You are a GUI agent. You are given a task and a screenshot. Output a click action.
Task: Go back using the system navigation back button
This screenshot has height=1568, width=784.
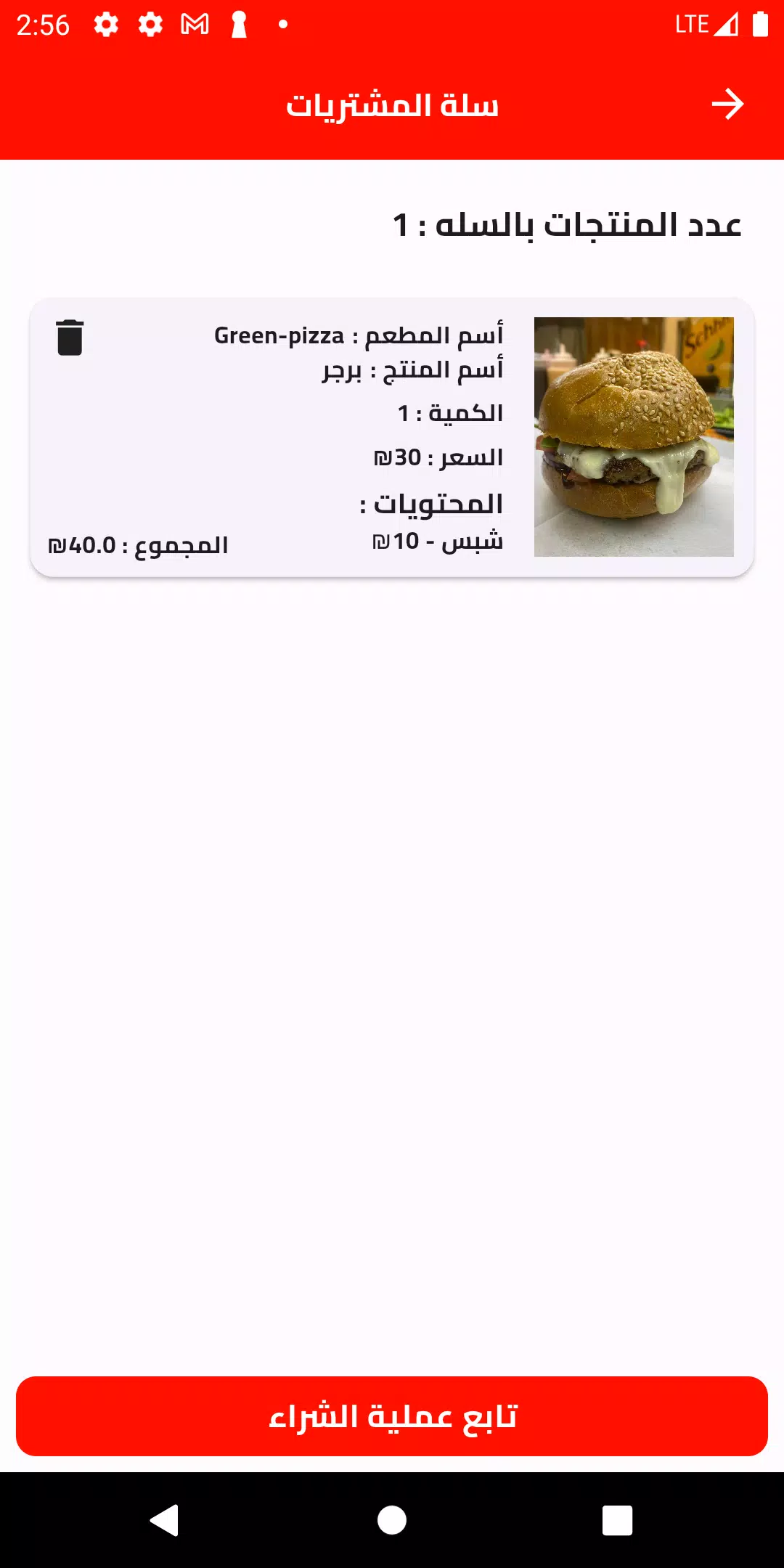pos(165,1520)
